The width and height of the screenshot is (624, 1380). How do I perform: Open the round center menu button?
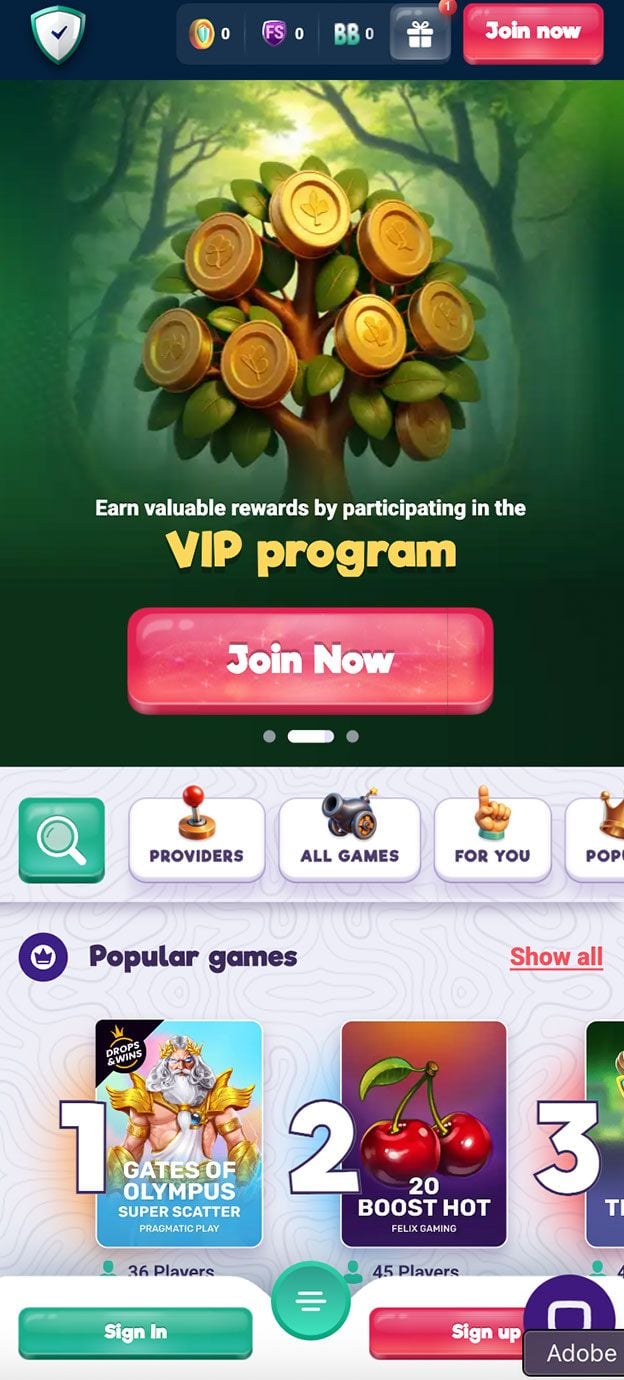coord(311,1301)
